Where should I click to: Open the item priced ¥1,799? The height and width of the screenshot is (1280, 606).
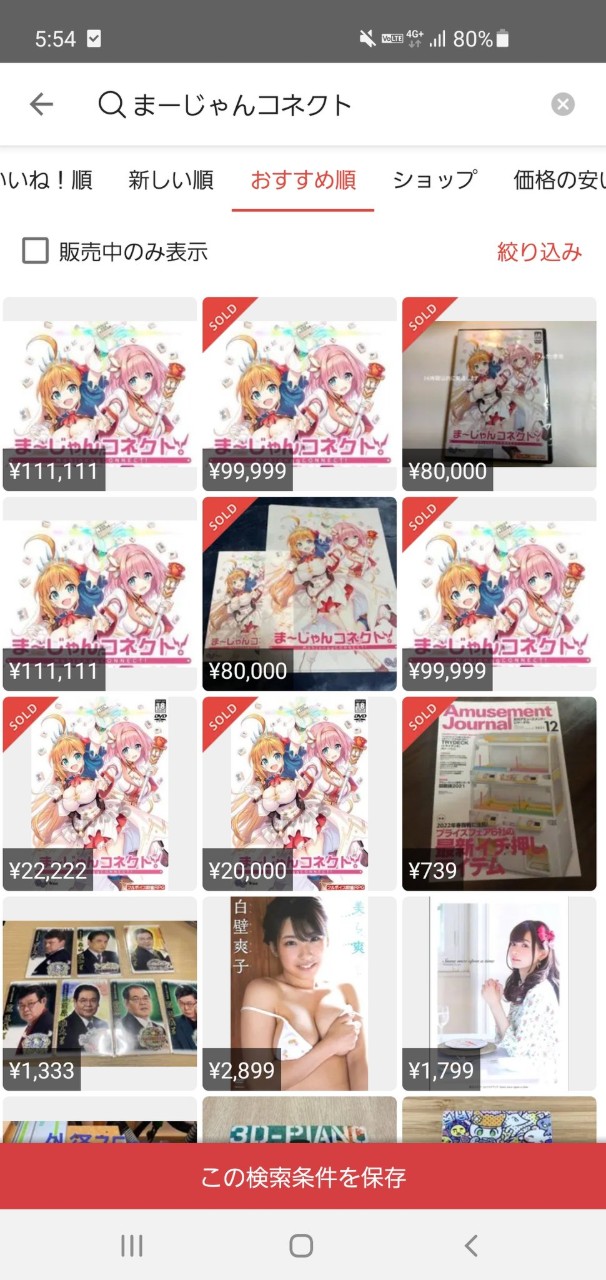click(499, 993)
